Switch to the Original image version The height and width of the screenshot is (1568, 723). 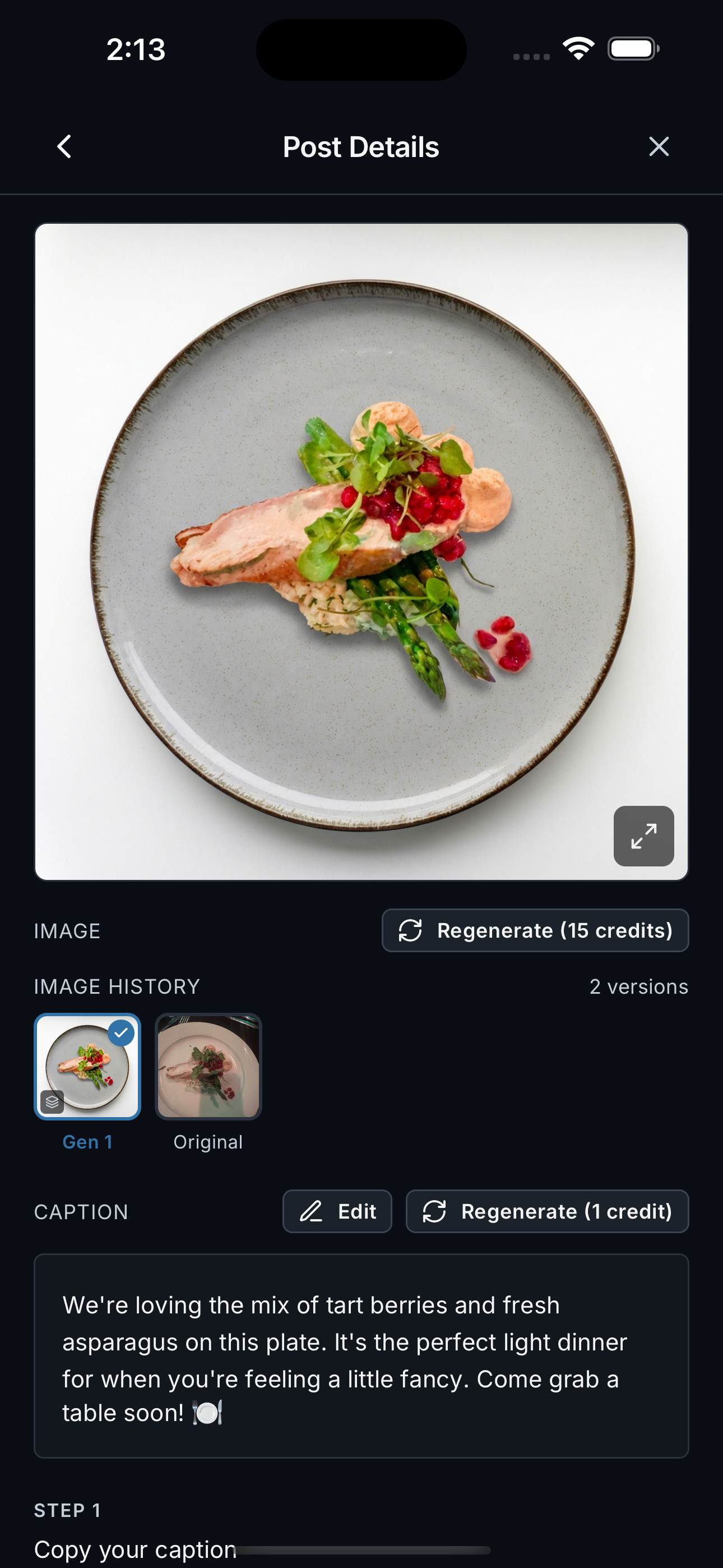pos(208,1067)
